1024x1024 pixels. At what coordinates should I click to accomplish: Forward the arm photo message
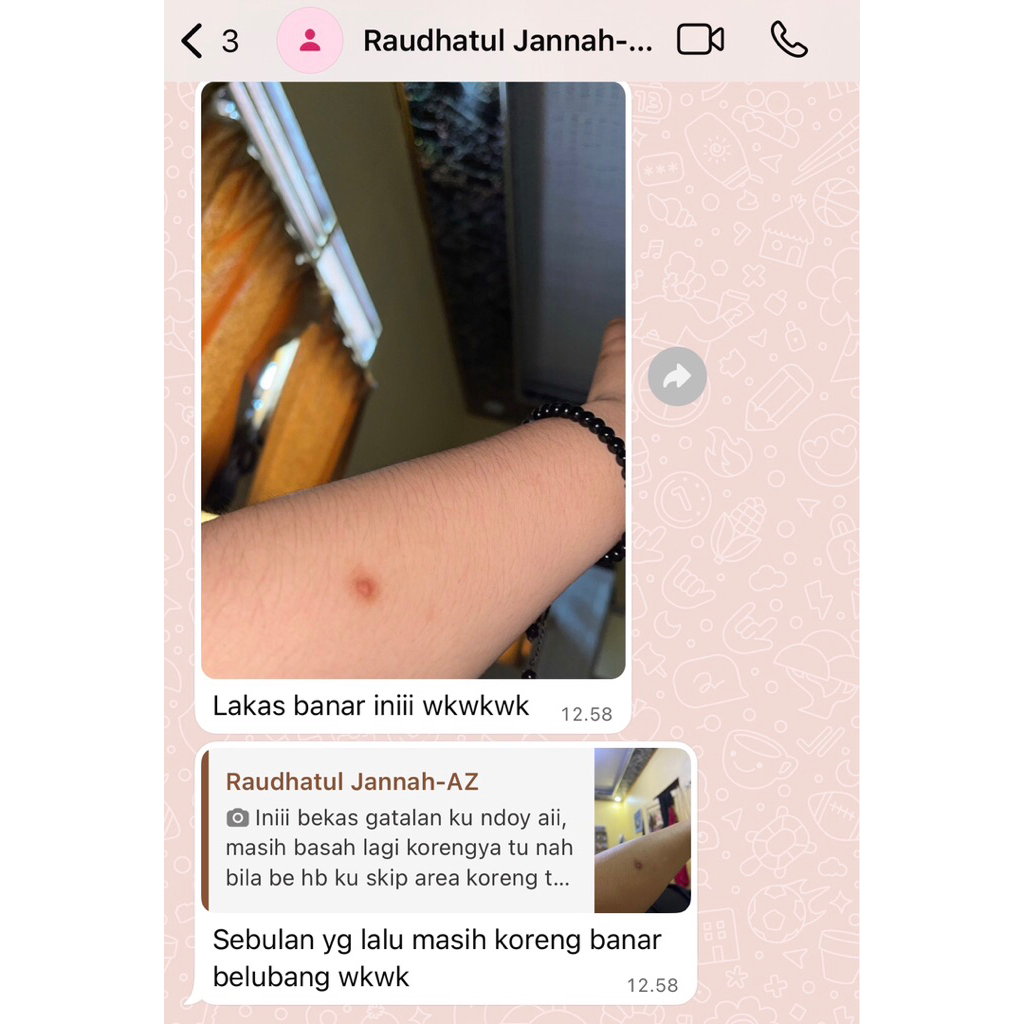677,377
